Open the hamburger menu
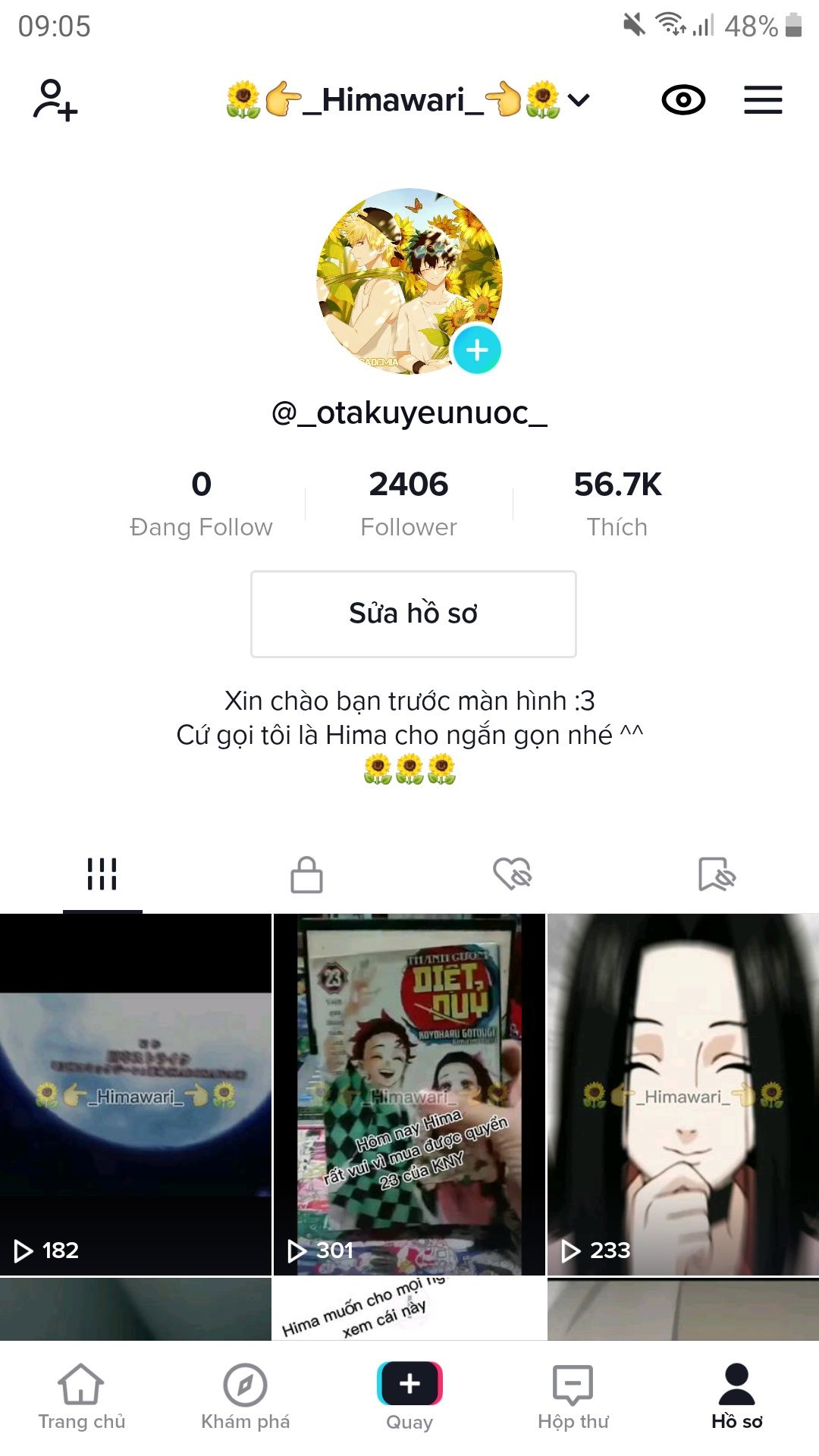Image resolution: width=819 pixels, height=1456 pixels. coord(763,100)
